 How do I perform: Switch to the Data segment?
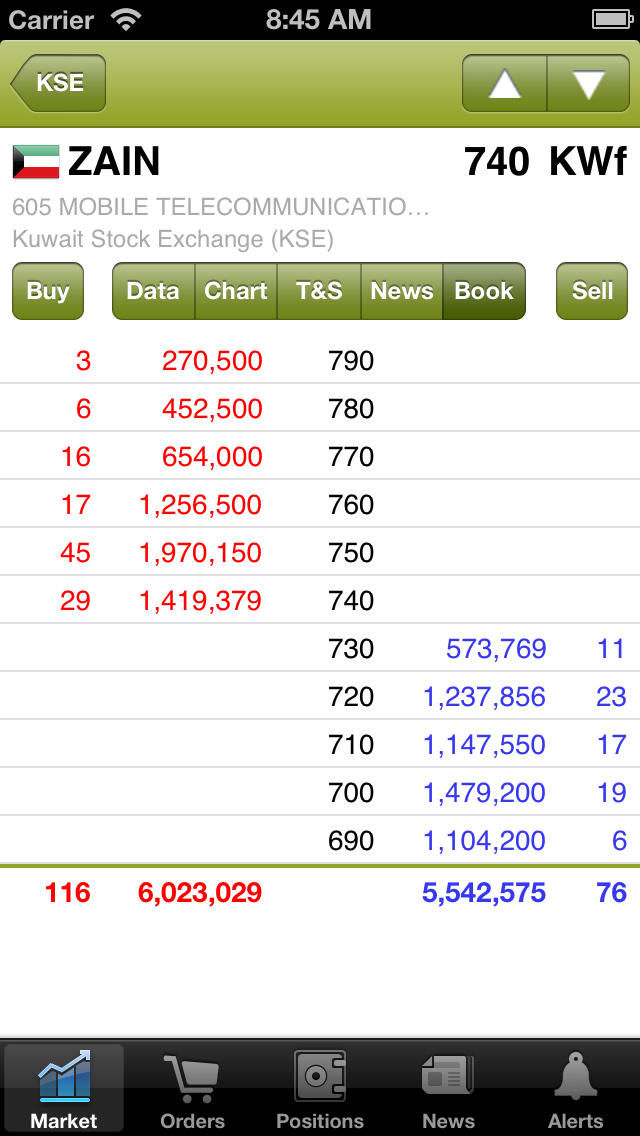pyautogui.click(x=153, y=291)
